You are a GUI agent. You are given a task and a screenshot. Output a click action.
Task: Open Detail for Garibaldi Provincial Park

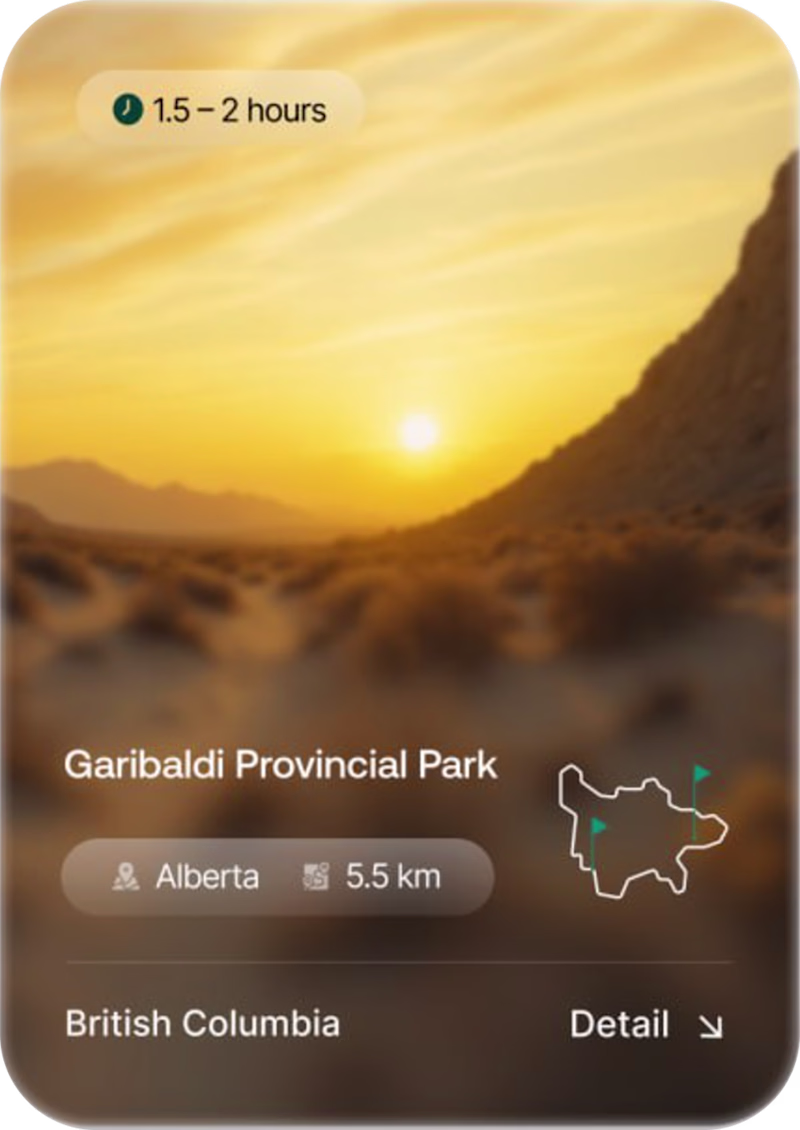pos(645,1025)
